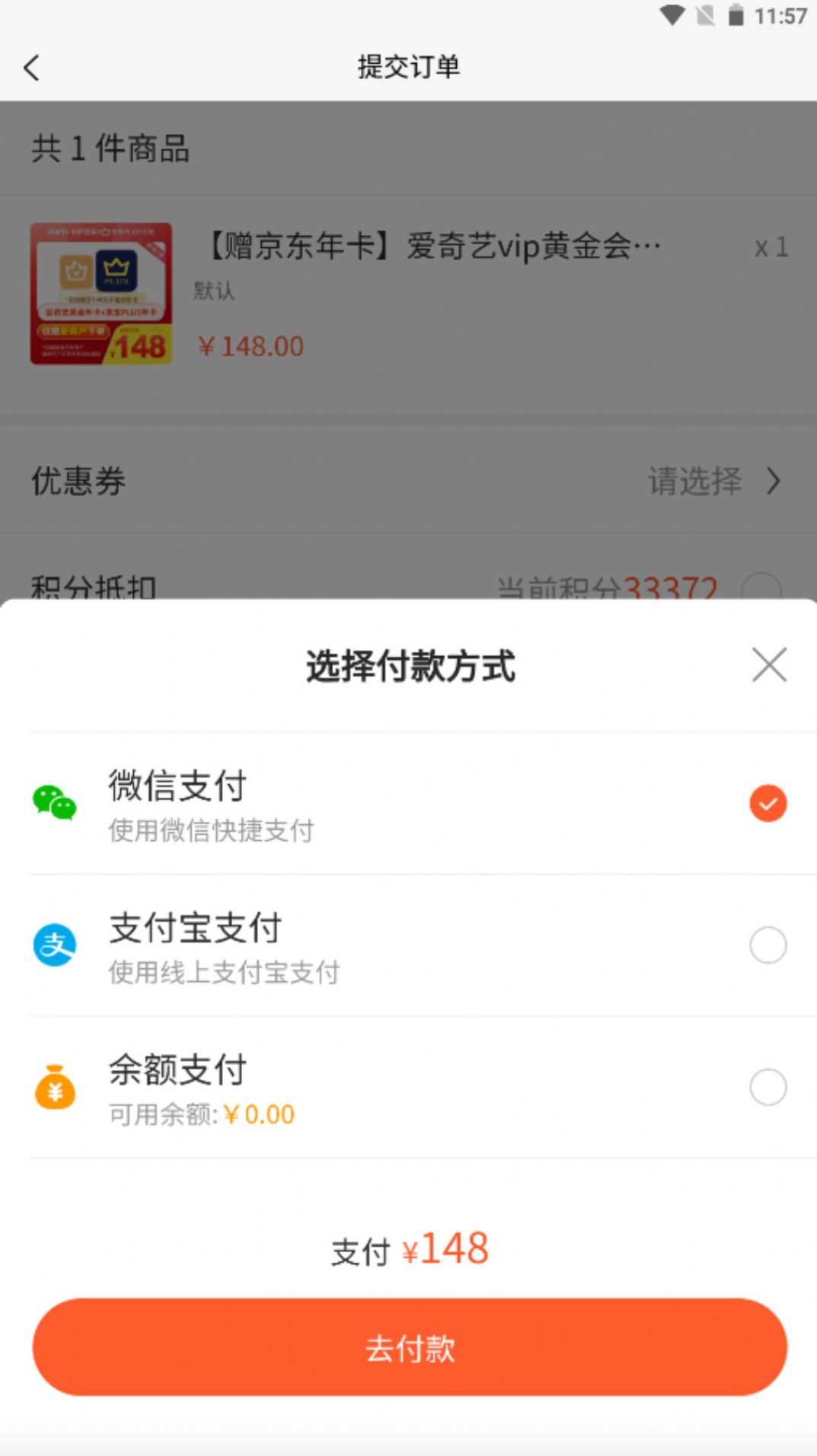Viewport: 817px width, 1456px height.
Task: Tap the 选择付款方式 sheet title
Action: click(410, 664)
